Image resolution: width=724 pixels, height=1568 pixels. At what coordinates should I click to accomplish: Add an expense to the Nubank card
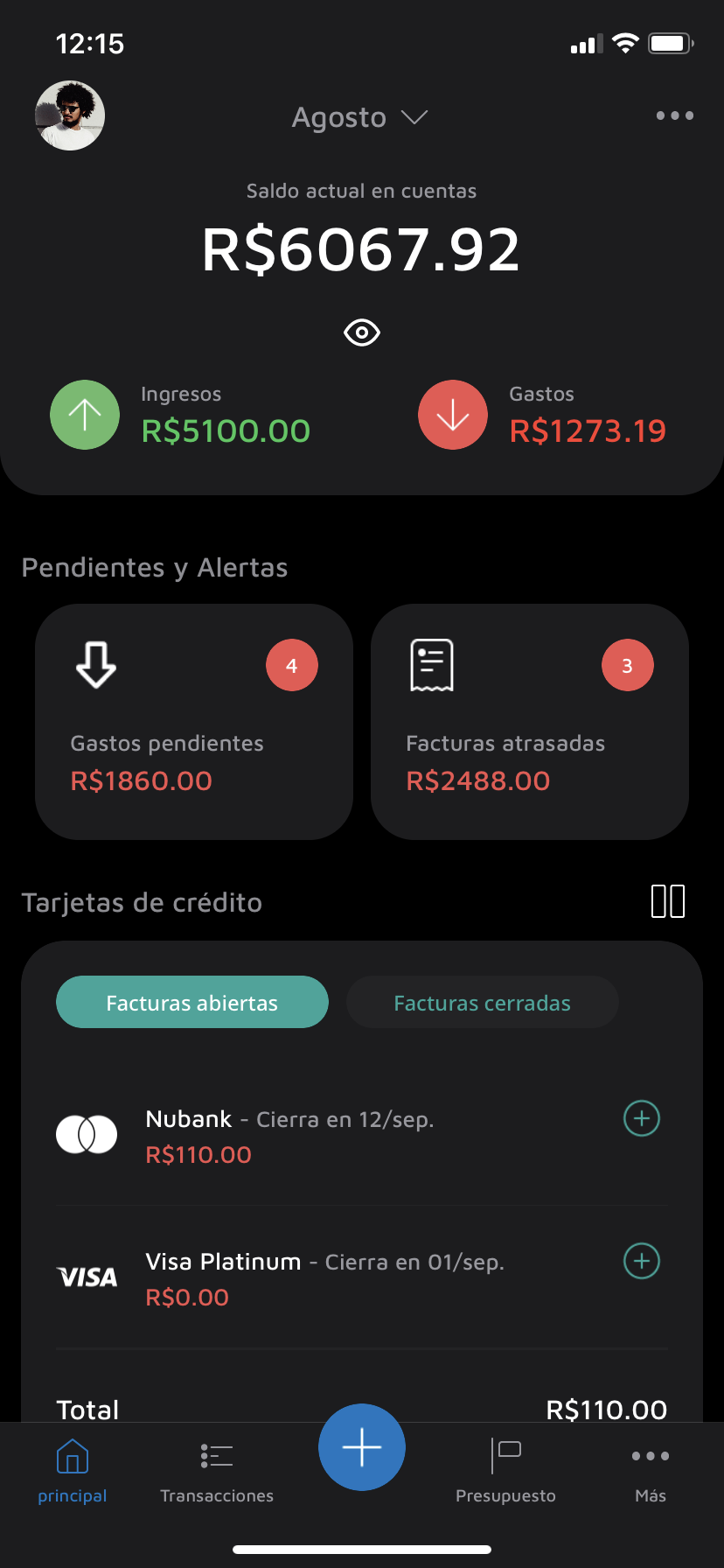point(641,1118)
